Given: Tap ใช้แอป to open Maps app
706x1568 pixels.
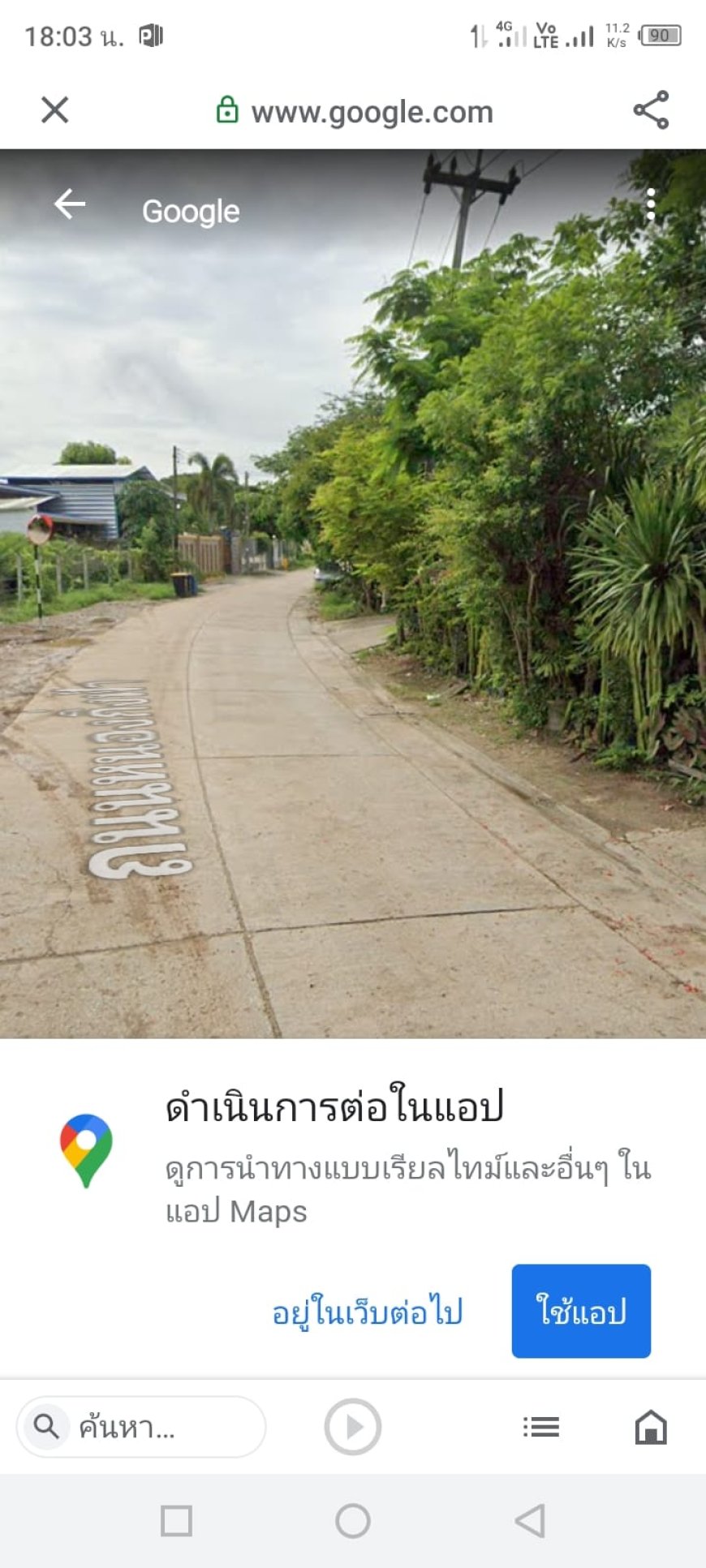Looking at the screenshot, I should 581,1310.
